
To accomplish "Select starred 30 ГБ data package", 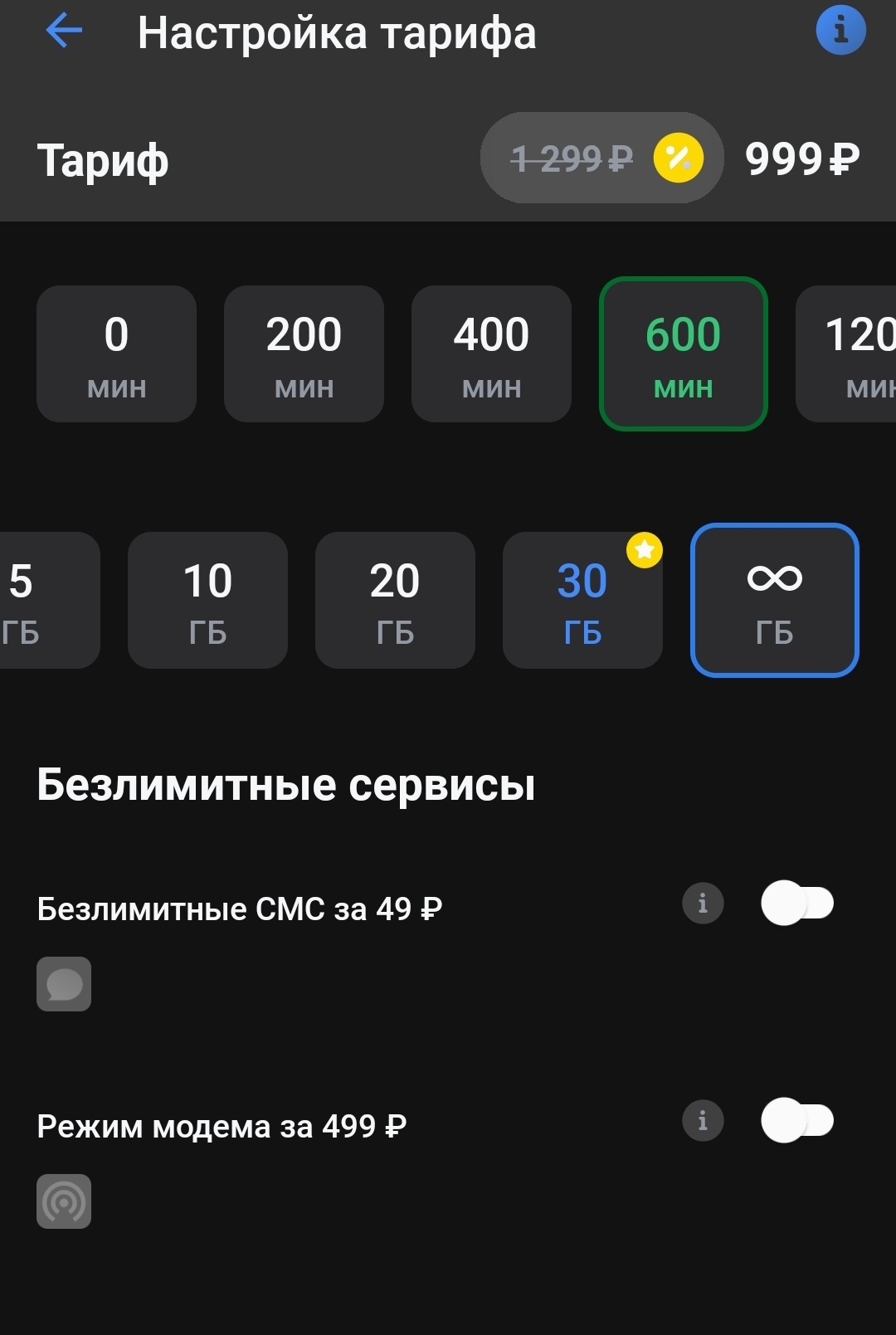I will [x=582, y=600].
